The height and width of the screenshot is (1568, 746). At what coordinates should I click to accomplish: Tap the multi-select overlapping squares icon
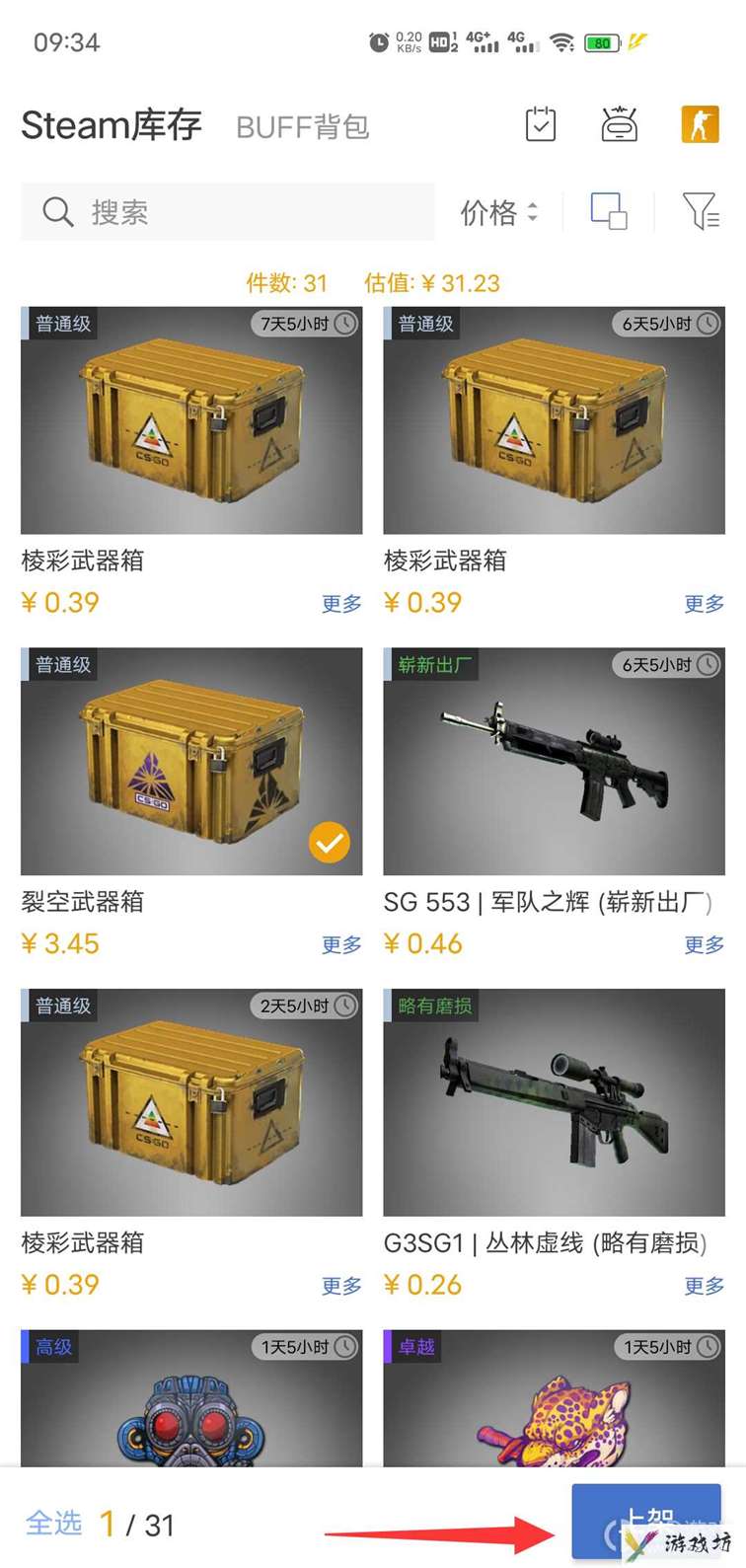click(609, 211)
